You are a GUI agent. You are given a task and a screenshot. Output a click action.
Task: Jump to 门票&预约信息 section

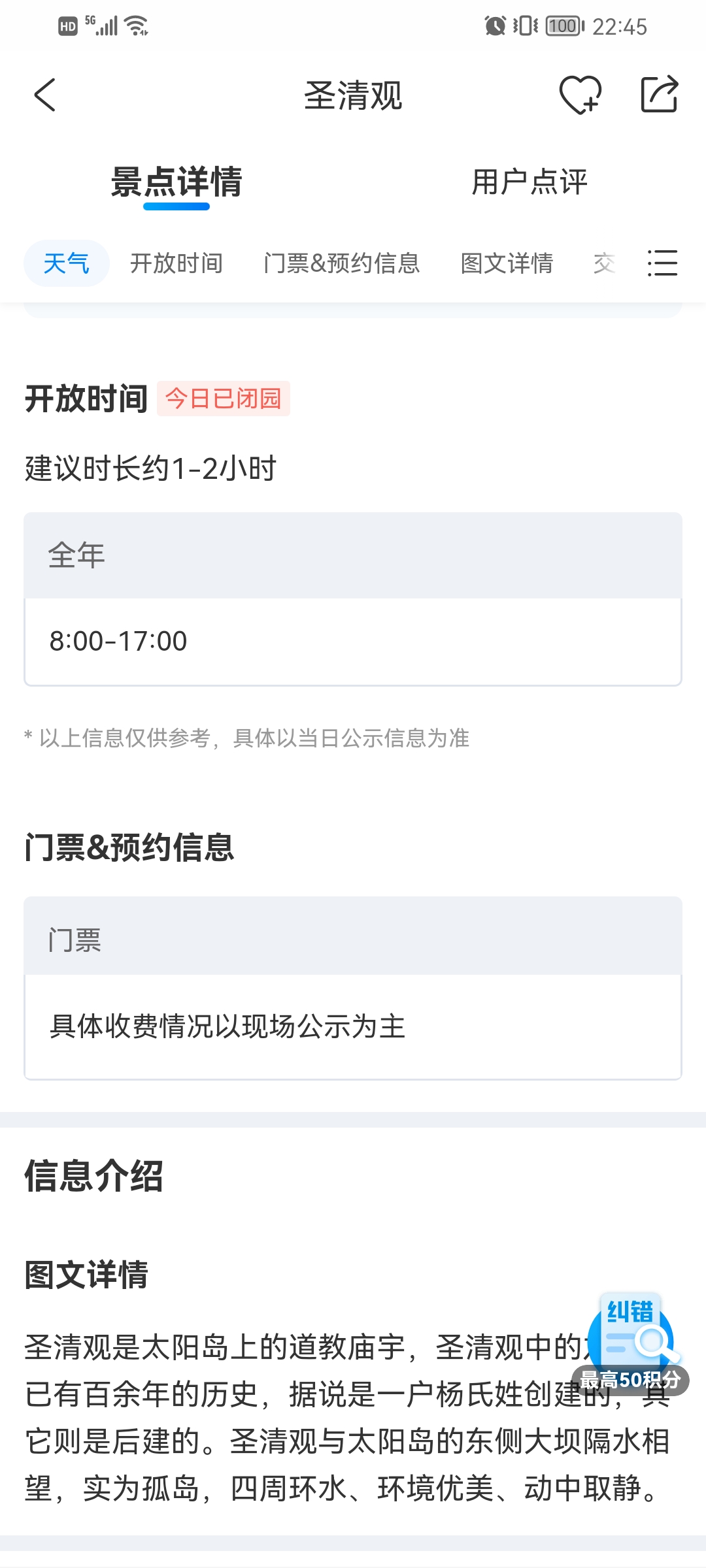(x=342, y=263)
